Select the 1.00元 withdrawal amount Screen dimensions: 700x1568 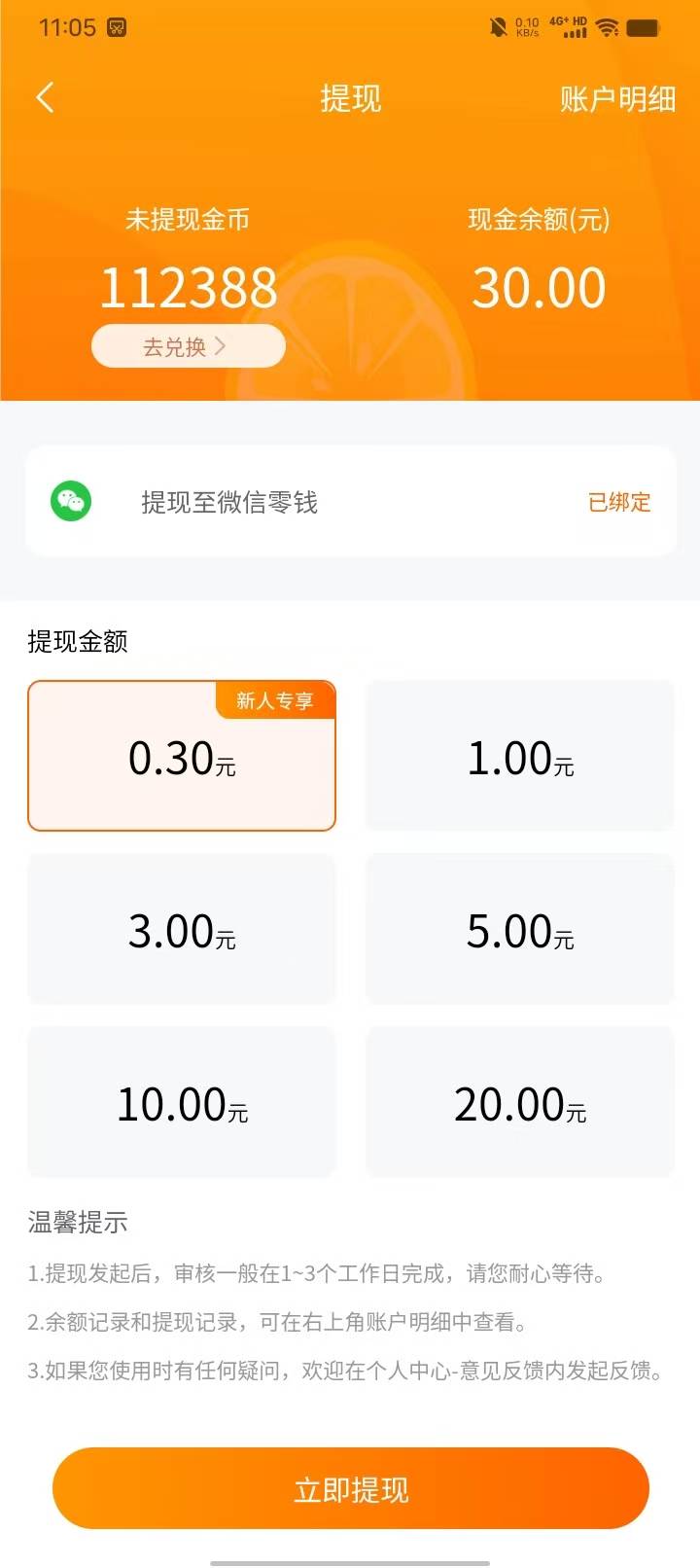tap(519, 756)
